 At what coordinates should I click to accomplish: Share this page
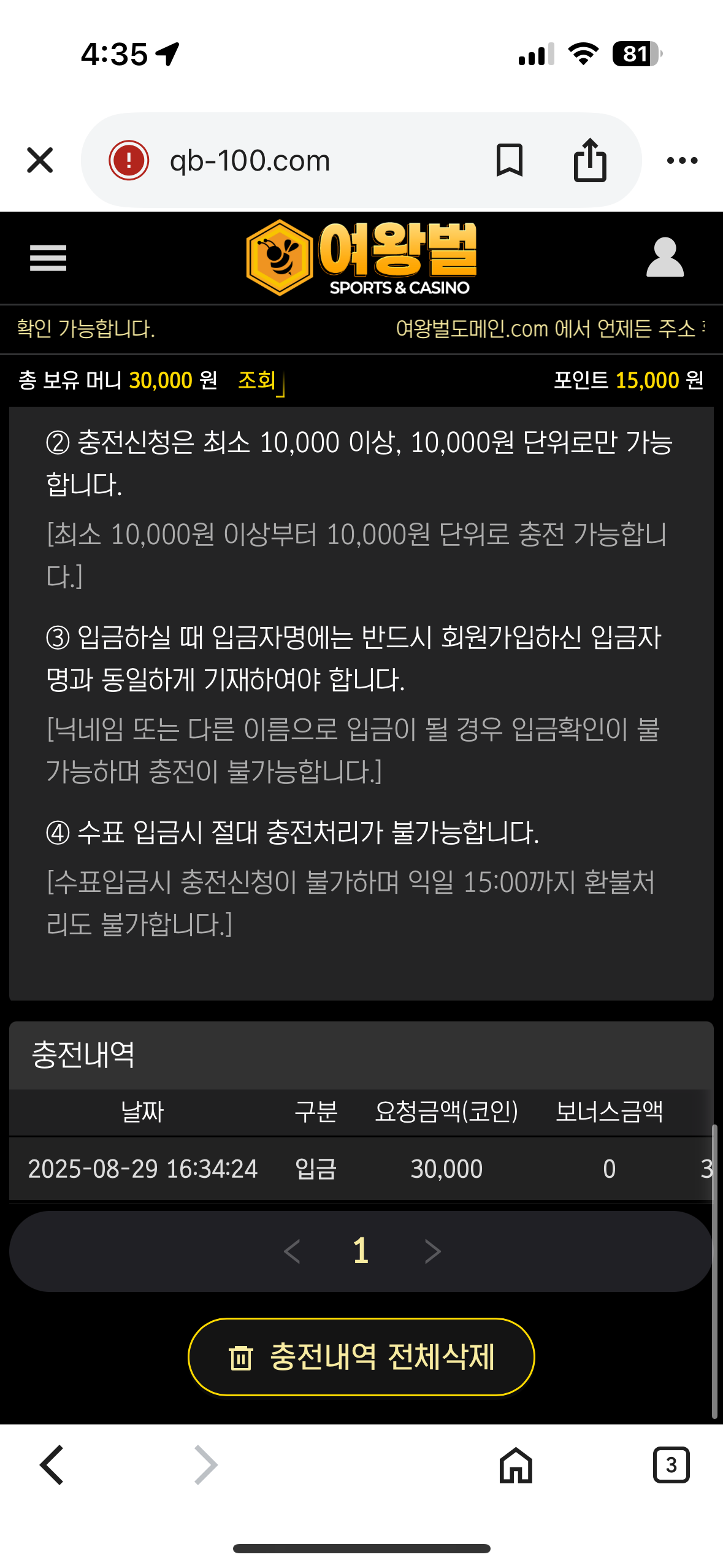590,161
